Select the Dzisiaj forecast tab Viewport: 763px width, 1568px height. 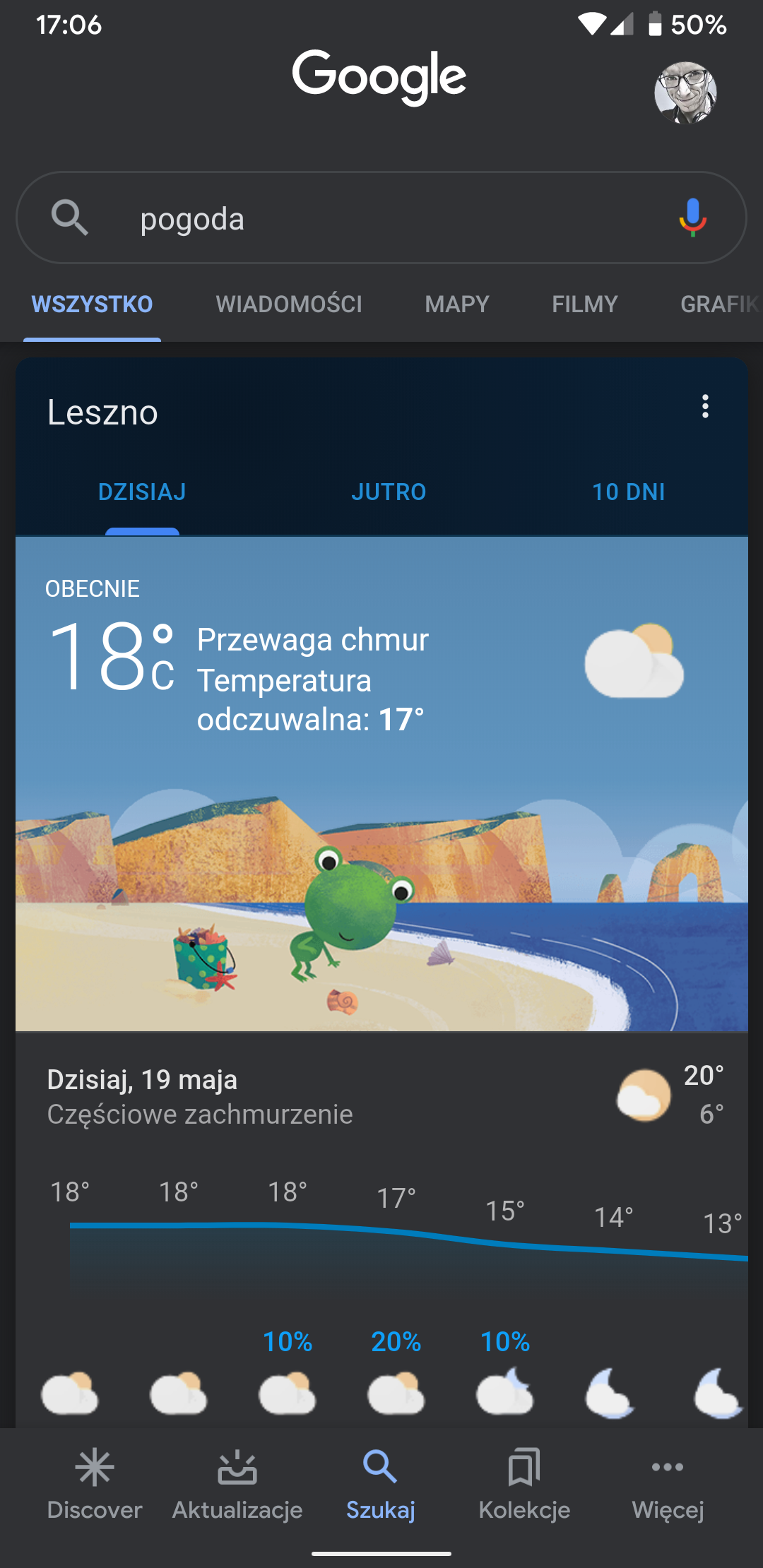point(142,492)
